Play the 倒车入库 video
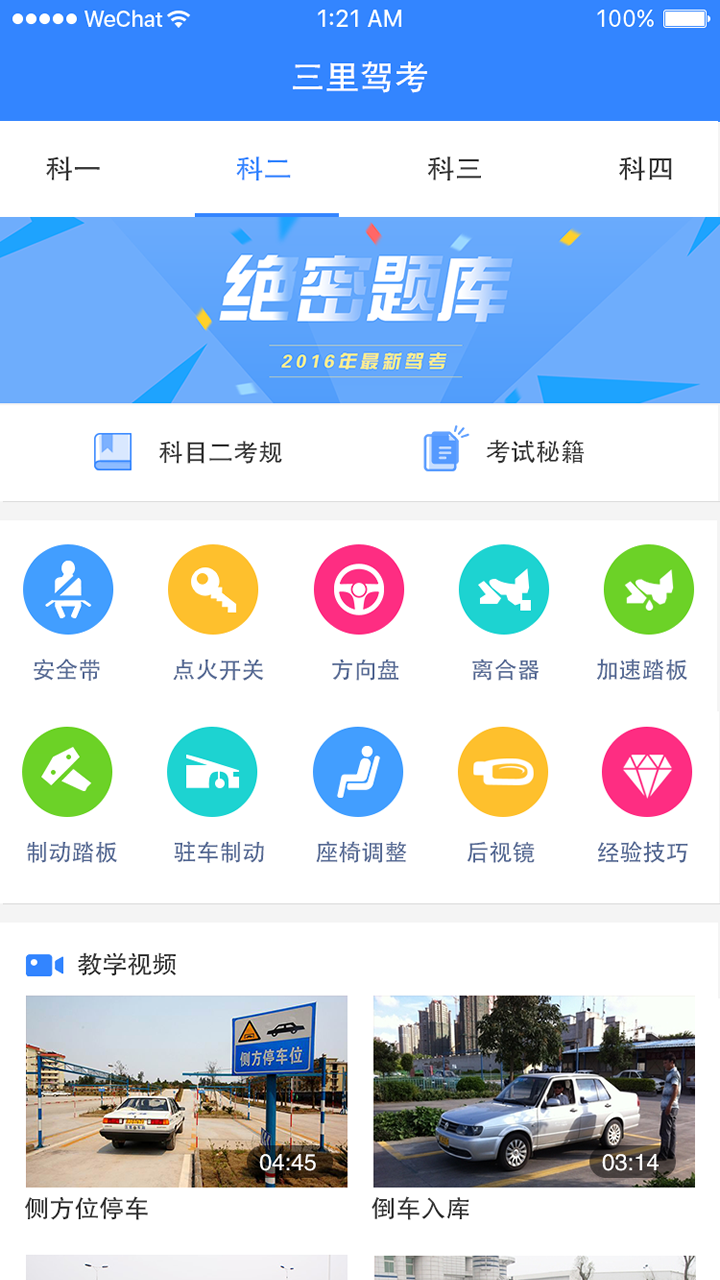The width and height of the screenshot is (720, 1280). point(534,1091)
